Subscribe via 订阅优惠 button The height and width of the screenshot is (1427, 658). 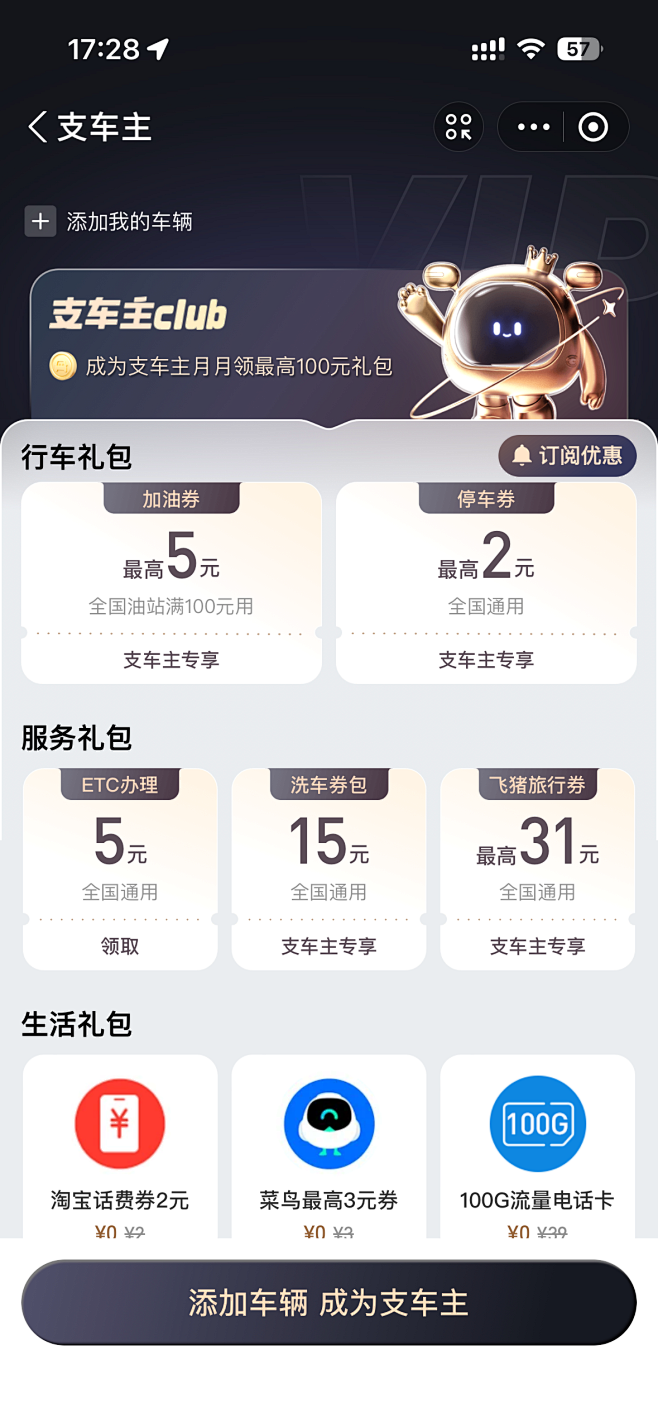[567, 456]
